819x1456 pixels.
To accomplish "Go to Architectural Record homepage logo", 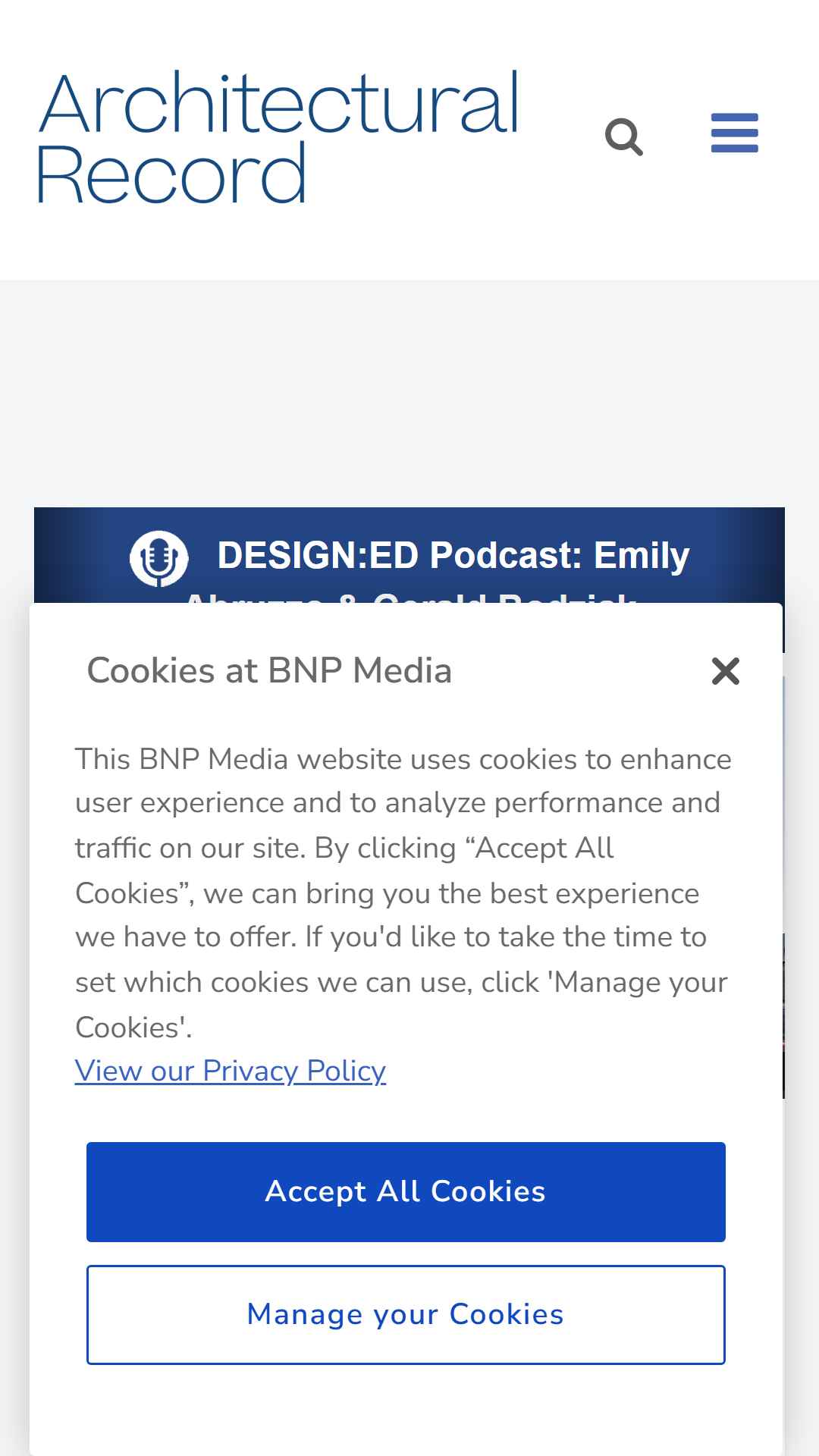I will [278, 137].
